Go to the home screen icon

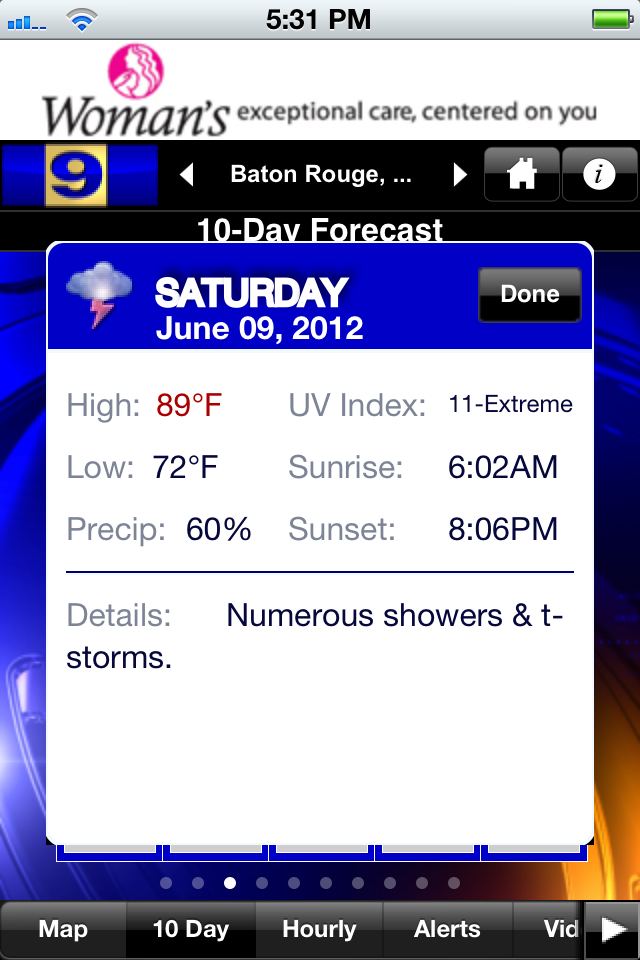coord(522,175)
